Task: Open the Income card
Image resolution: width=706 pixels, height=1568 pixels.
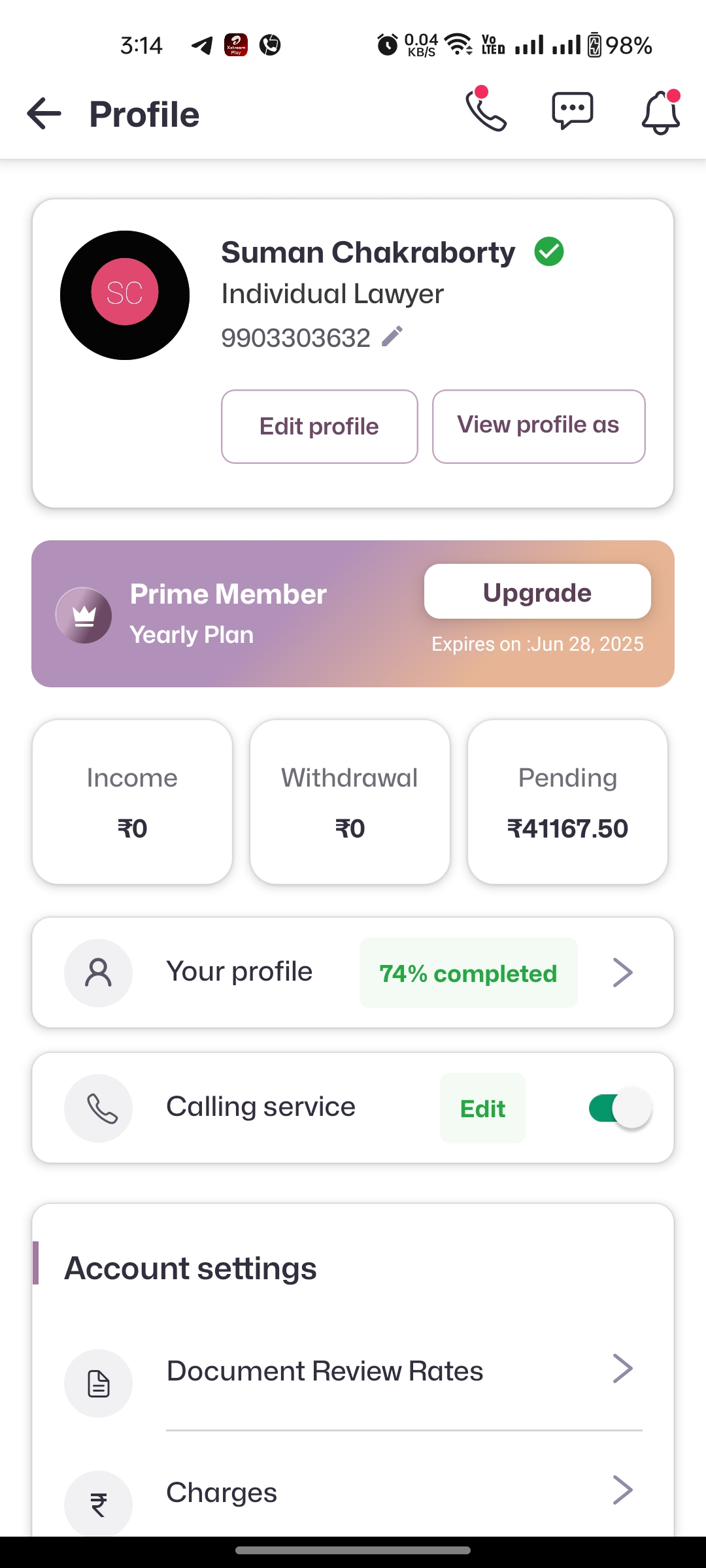Action: pos(132,802)
